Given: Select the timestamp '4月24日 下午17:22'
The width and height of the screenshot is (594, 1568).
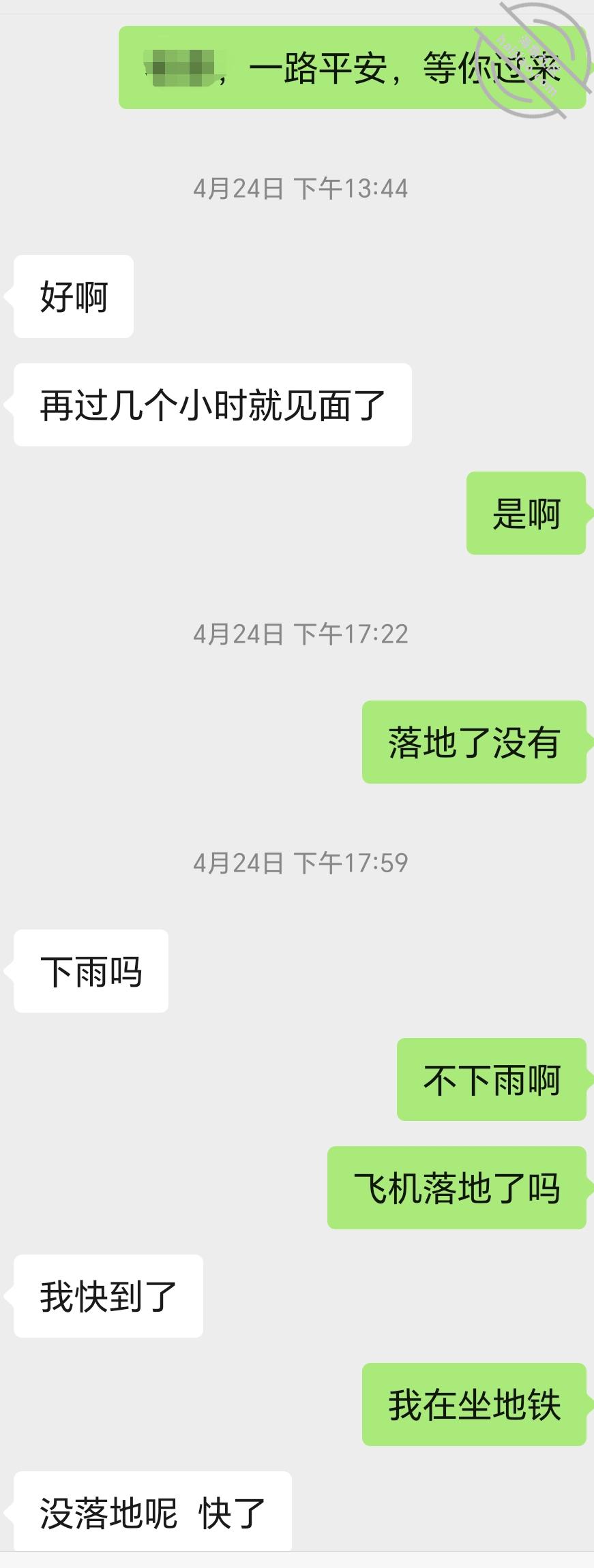Looking at the screenshot, I should [x=300, y=633].
